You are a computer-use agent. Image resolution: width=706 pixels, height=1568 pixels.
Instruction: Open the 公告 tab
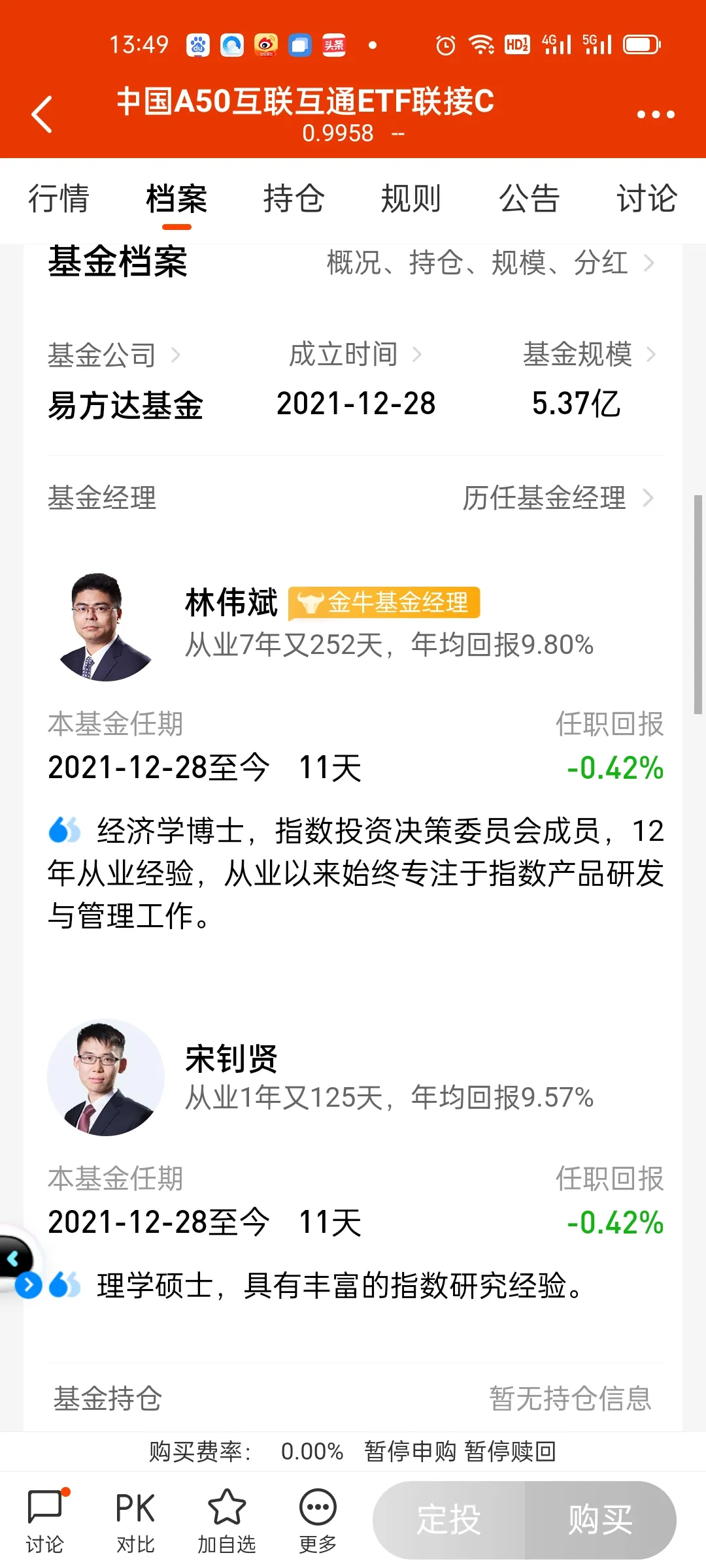pyautogui.click(x=529, y=199)
